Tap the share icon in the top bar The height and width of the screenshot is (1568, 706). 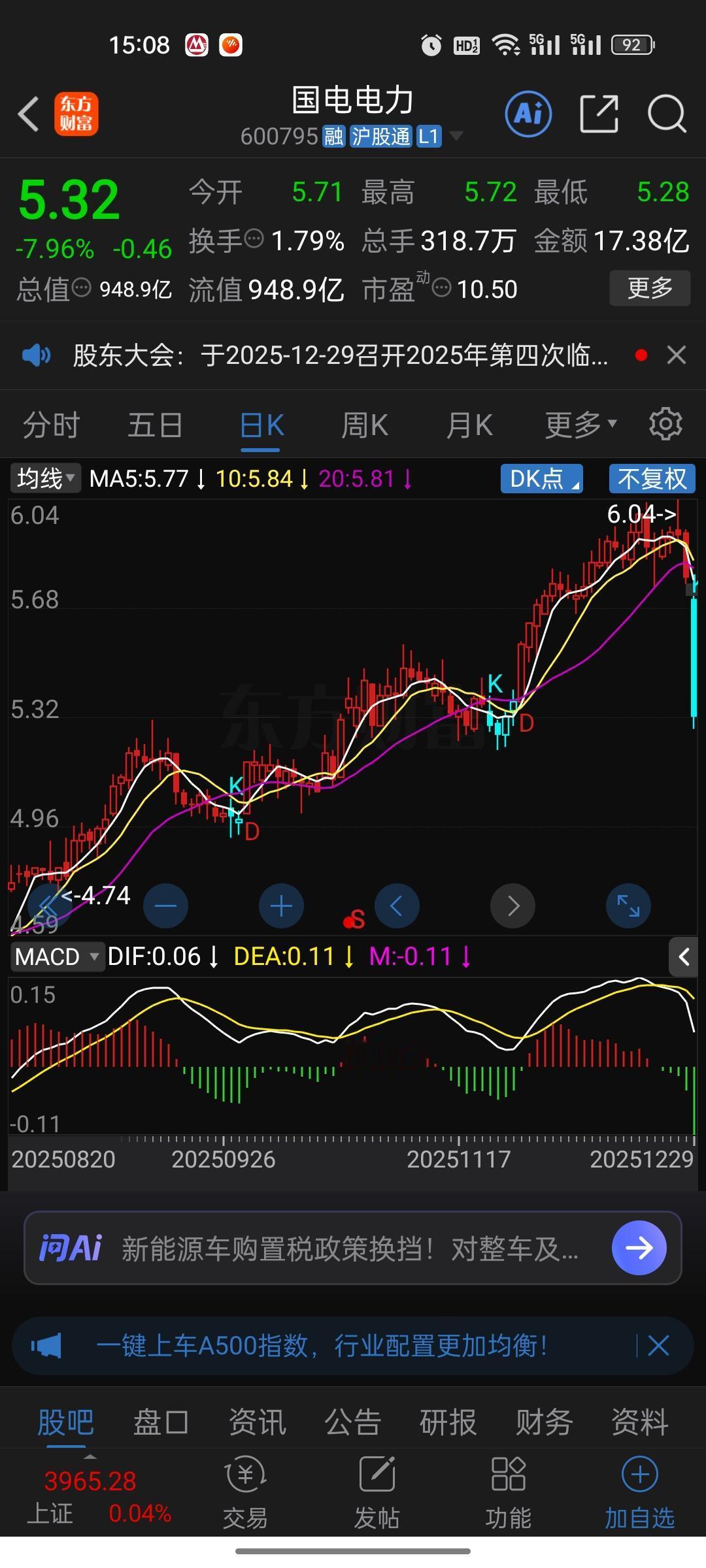point(599,114)
